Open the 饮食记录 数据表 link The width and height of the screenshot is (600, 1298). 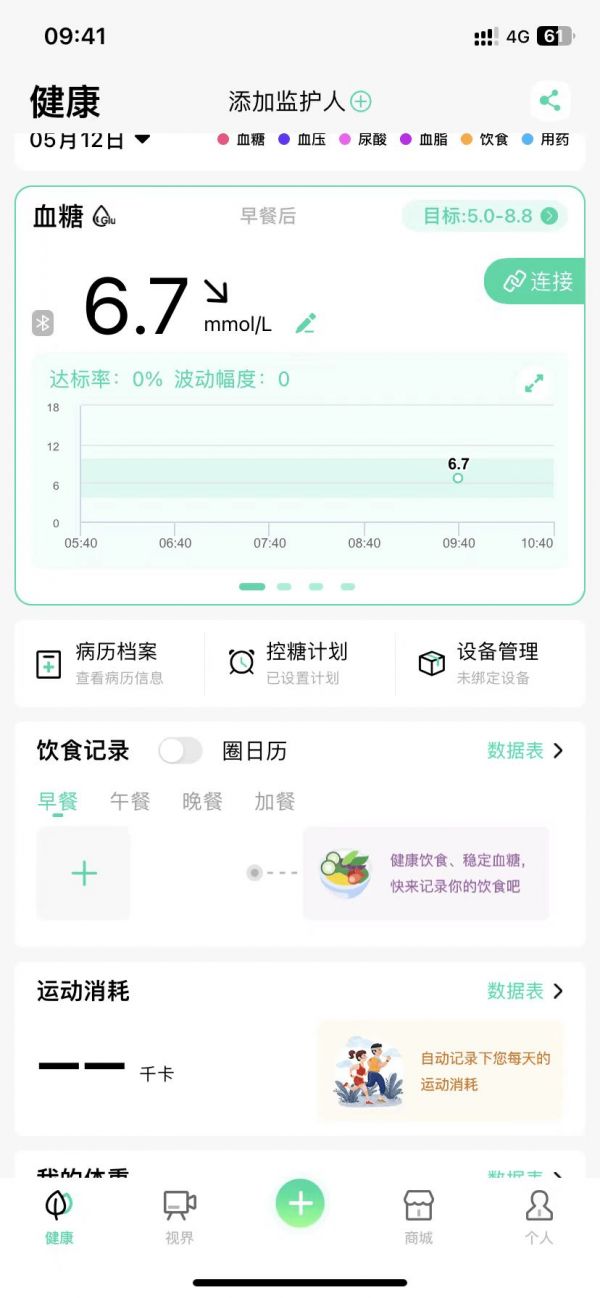click(x=525, y=751)
